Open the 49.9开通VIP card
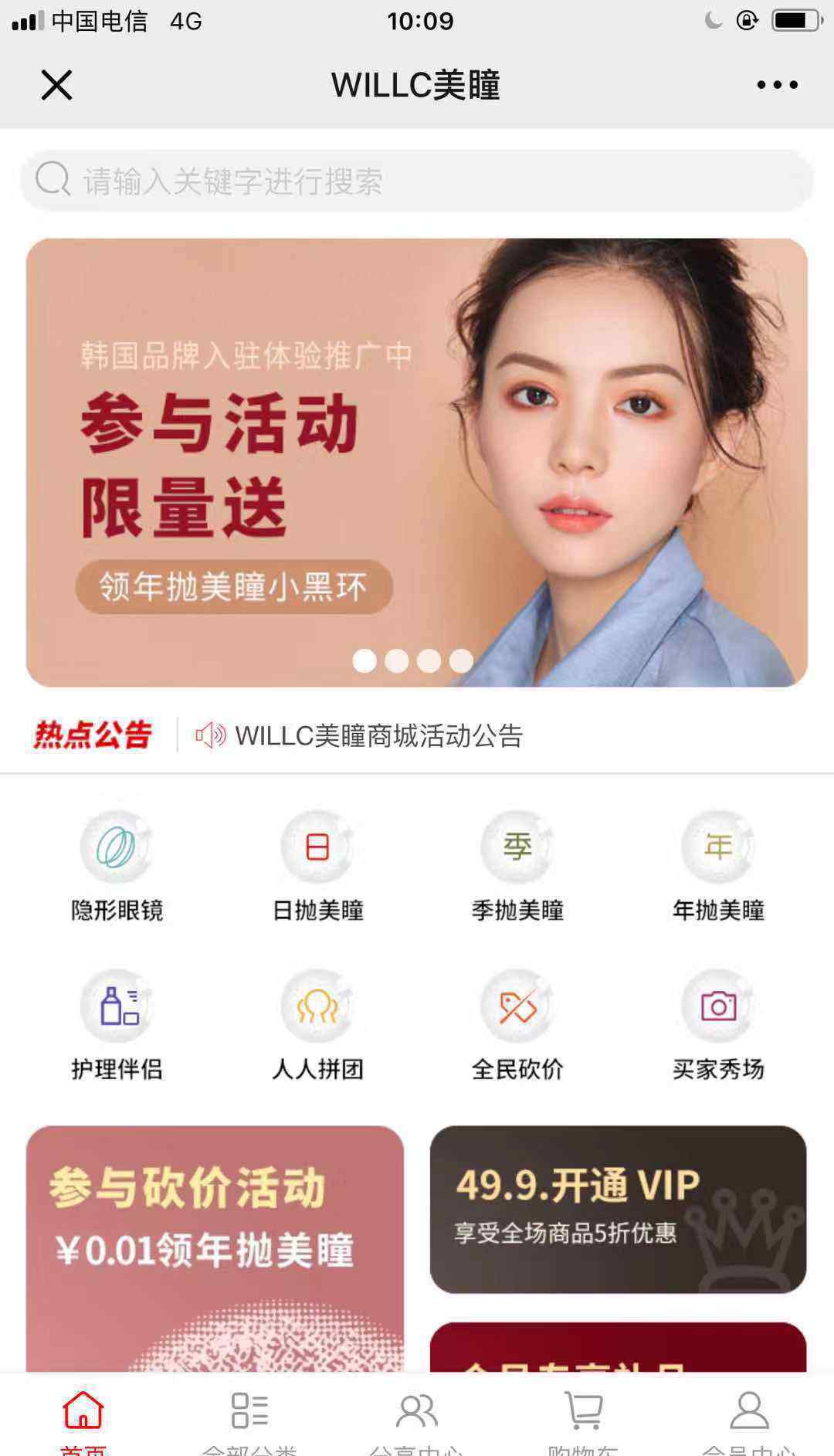 click(x=618, y=1209)
